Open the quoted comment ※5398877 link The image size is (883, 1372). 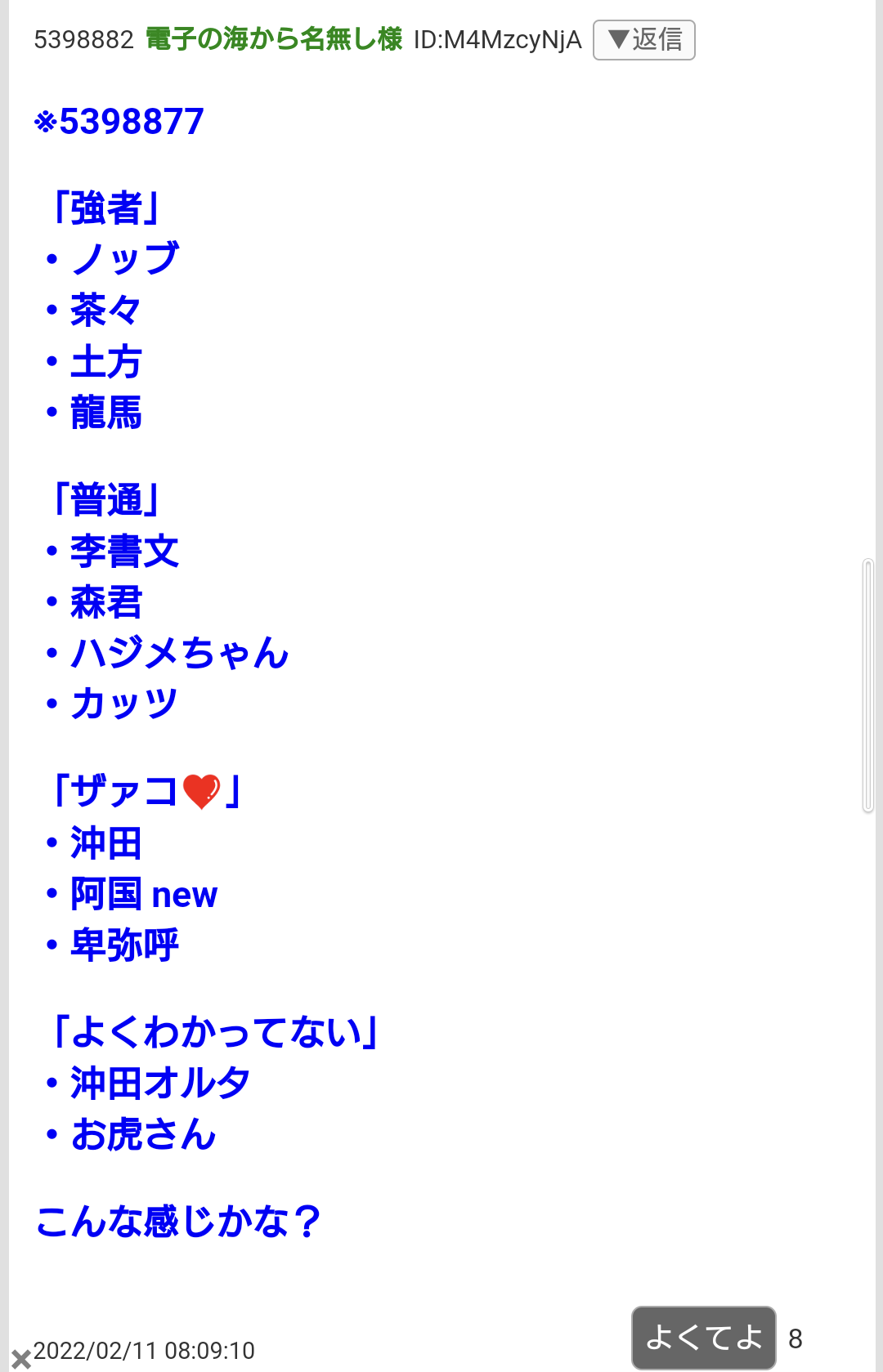pyautogui.click(x=119, y=122)
